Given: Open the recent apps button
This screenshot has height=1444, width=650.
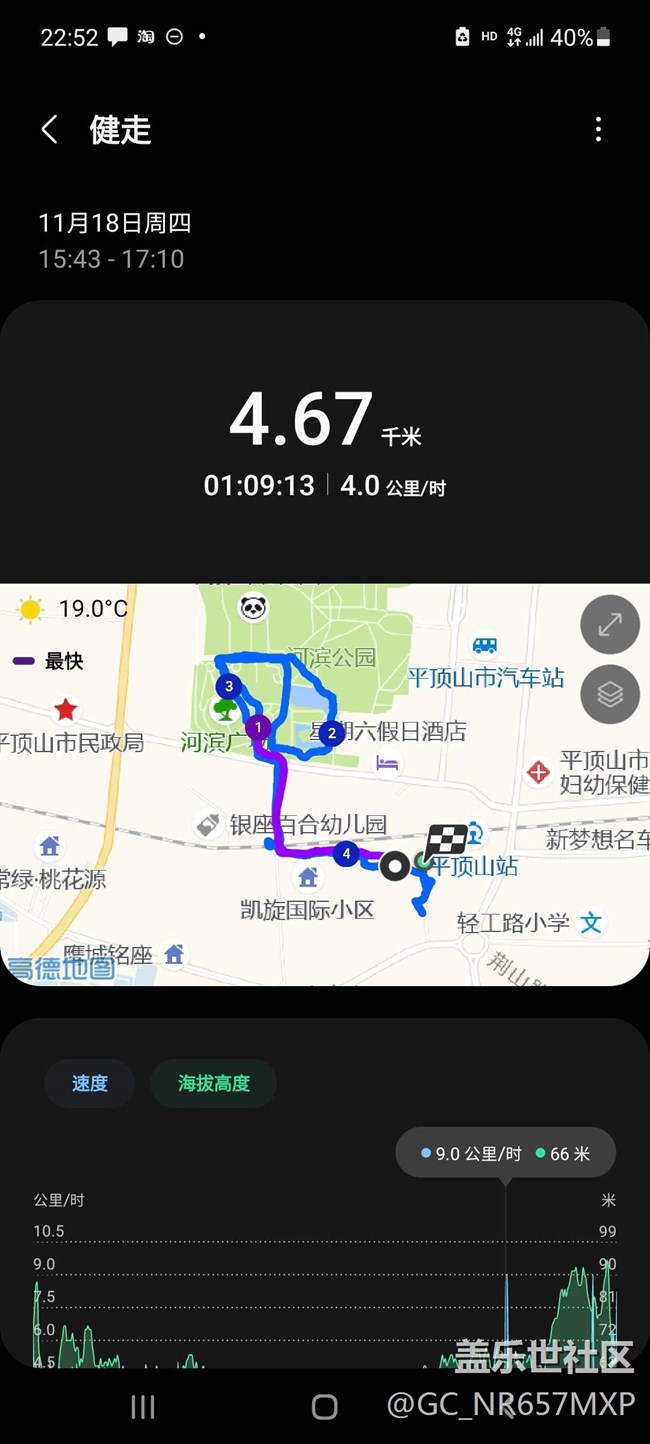Looking at the screenshot, I should tap(143, 1407).
